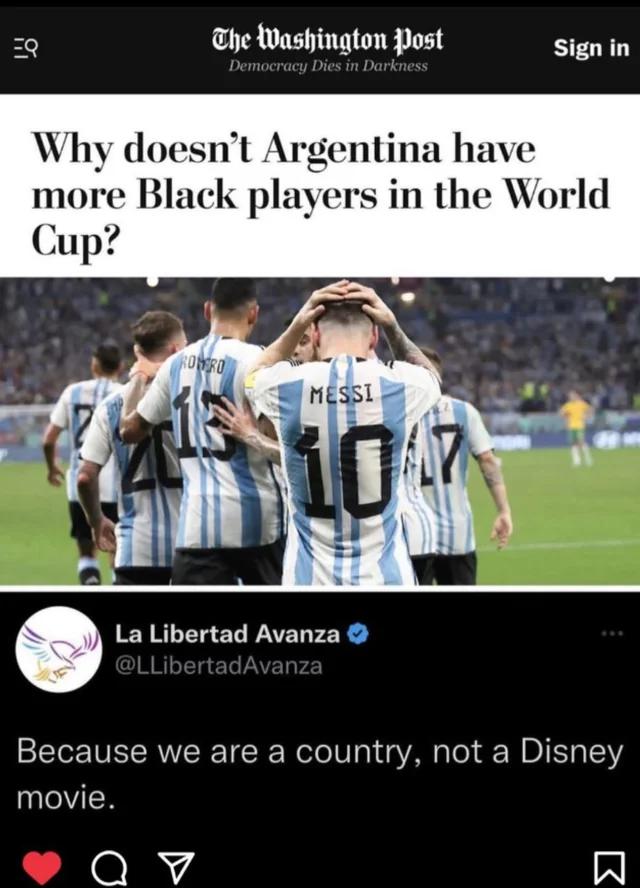Unlike the post via red heart
Image resolution: width=640 pixels, height=888 pixels.
(41, 866)
